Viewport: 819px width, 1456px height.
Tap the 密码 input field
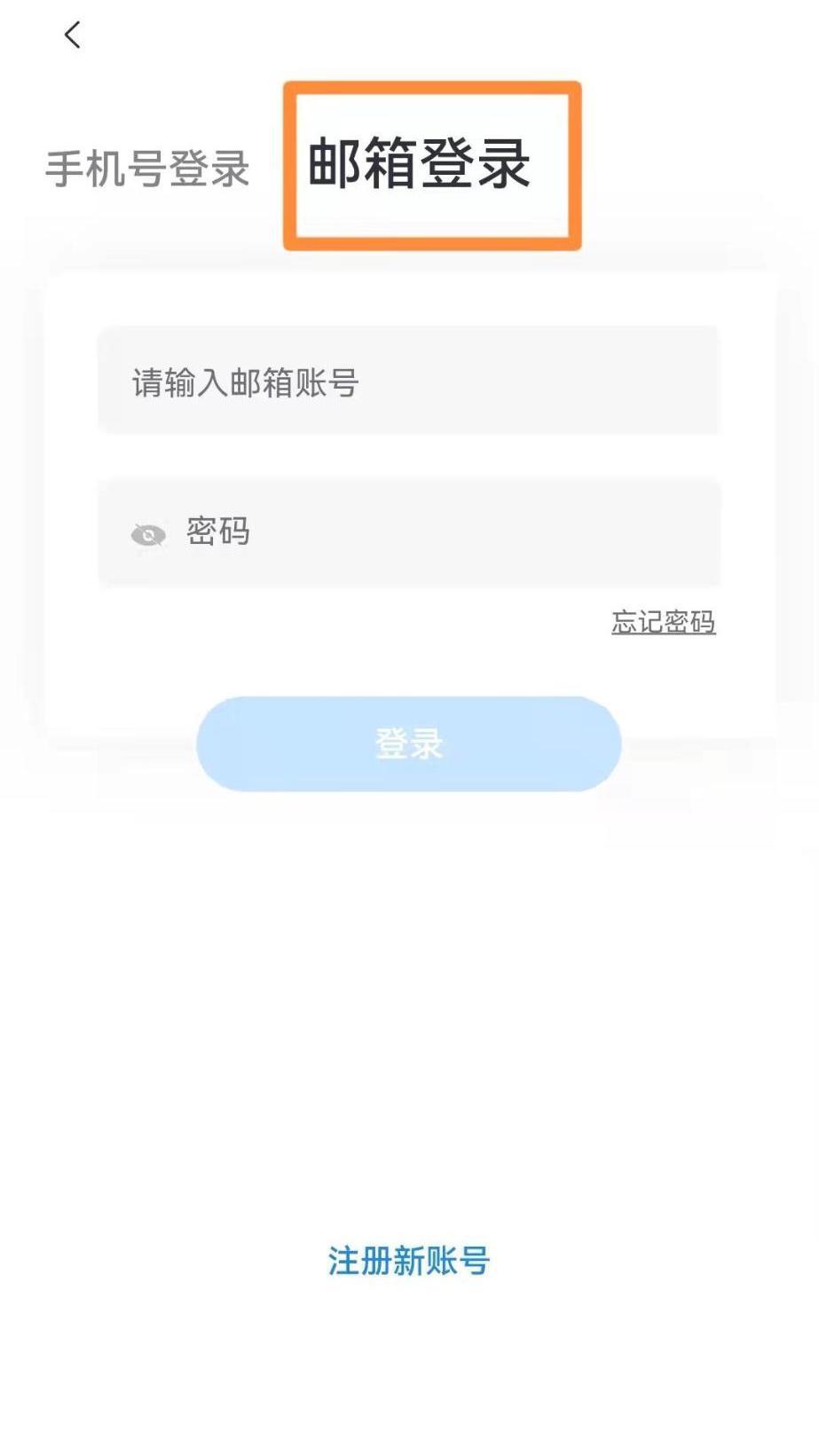[x=408, y=532]
